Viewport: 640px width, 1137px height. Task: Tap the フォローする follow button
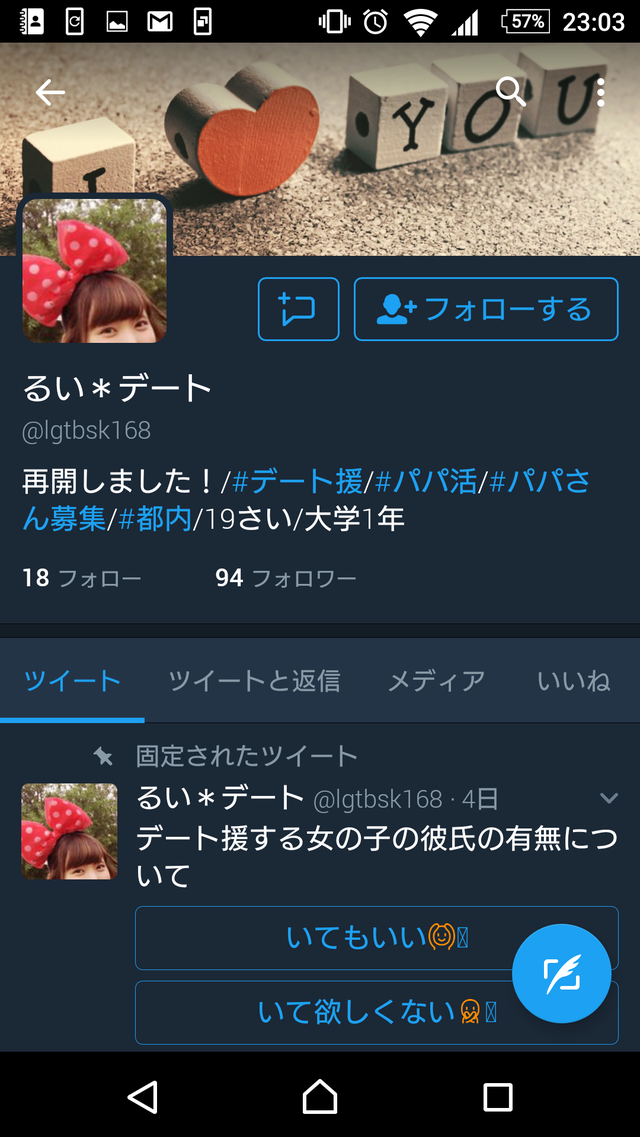coord(486,309)
